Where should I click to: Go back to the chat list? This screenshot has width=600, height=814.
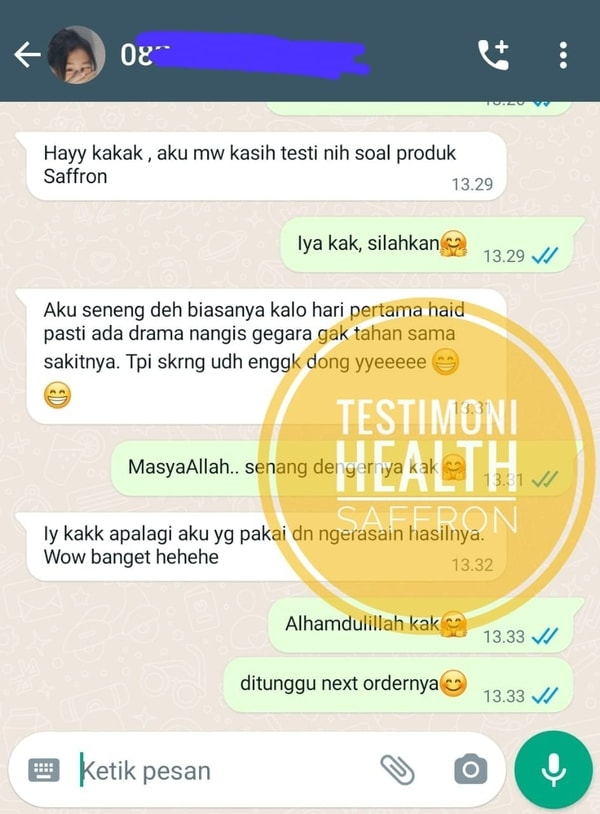coord(27,55)
